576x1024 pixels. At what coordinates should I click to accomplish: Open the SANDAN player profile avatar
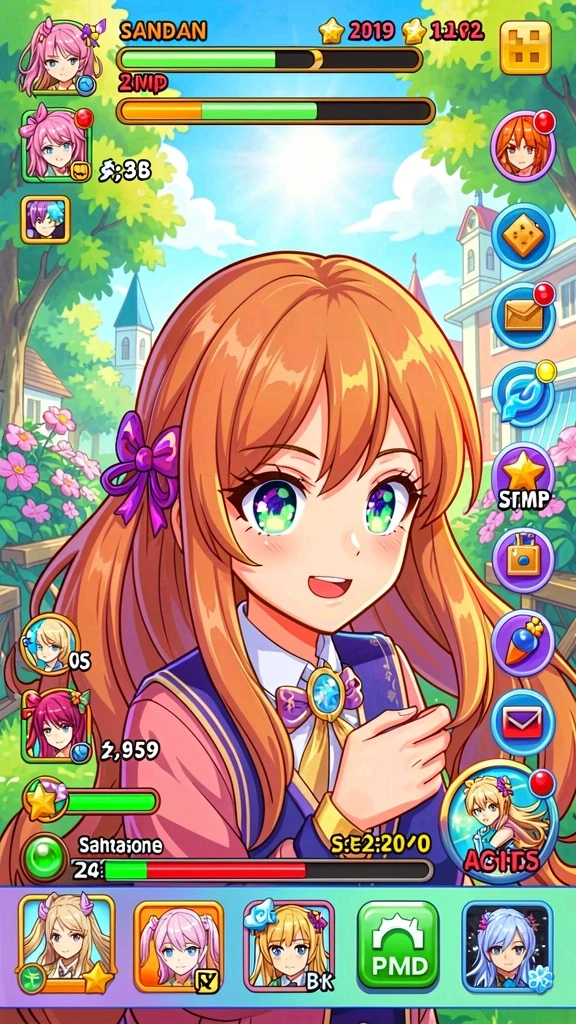pos(60,57)
